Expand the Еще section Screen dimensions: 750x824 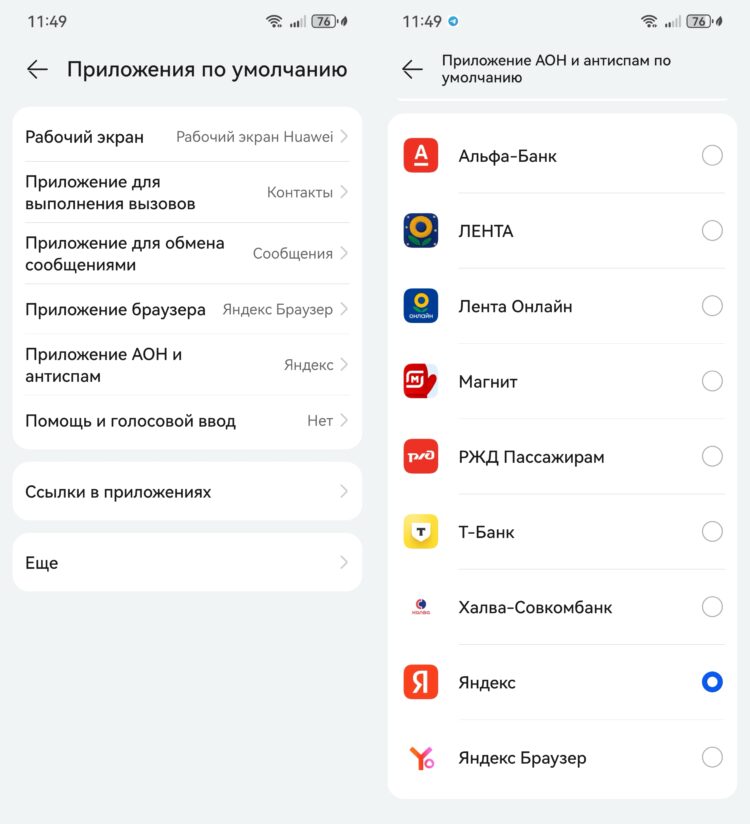186,562
